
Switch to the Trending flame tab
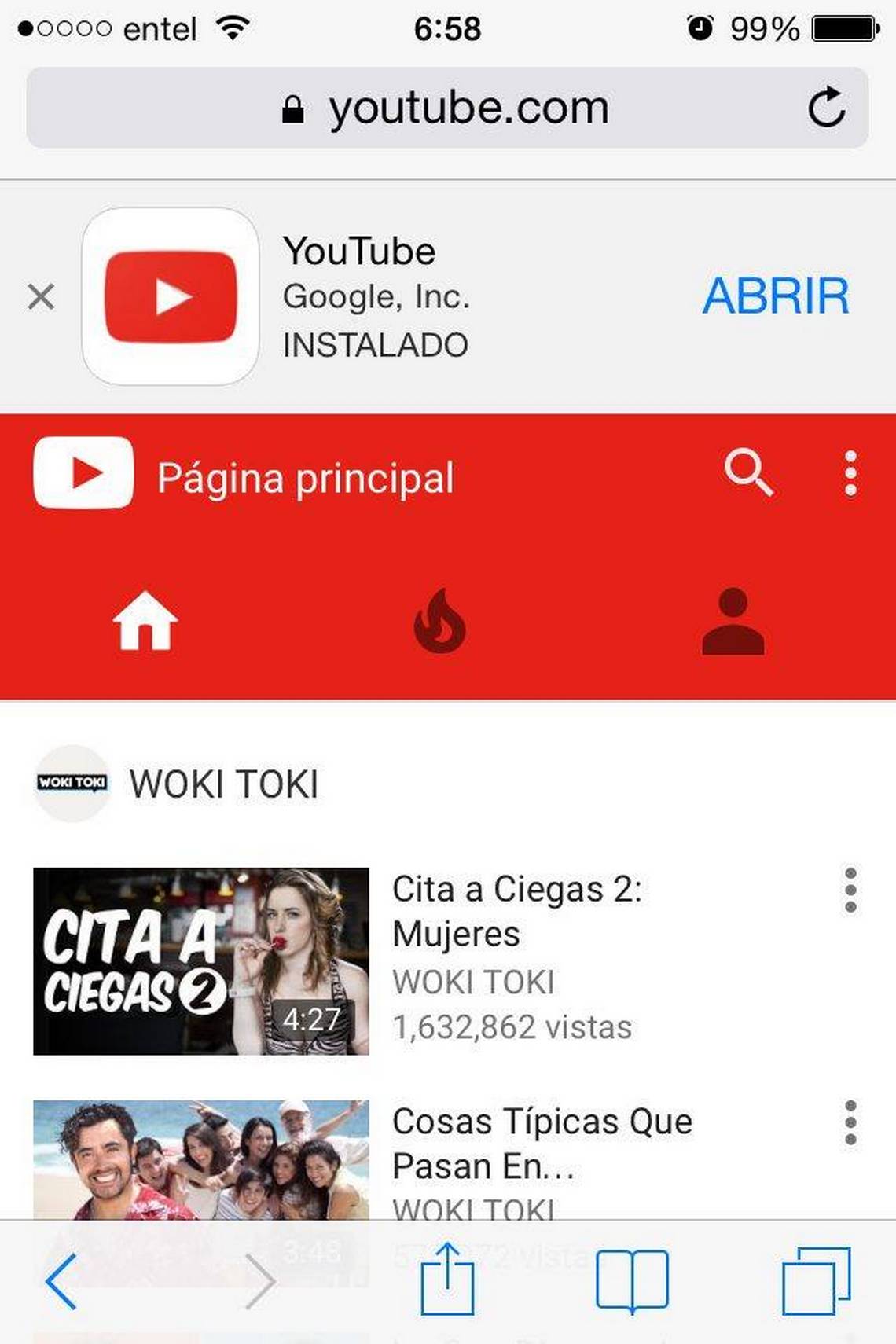(439, 621)
